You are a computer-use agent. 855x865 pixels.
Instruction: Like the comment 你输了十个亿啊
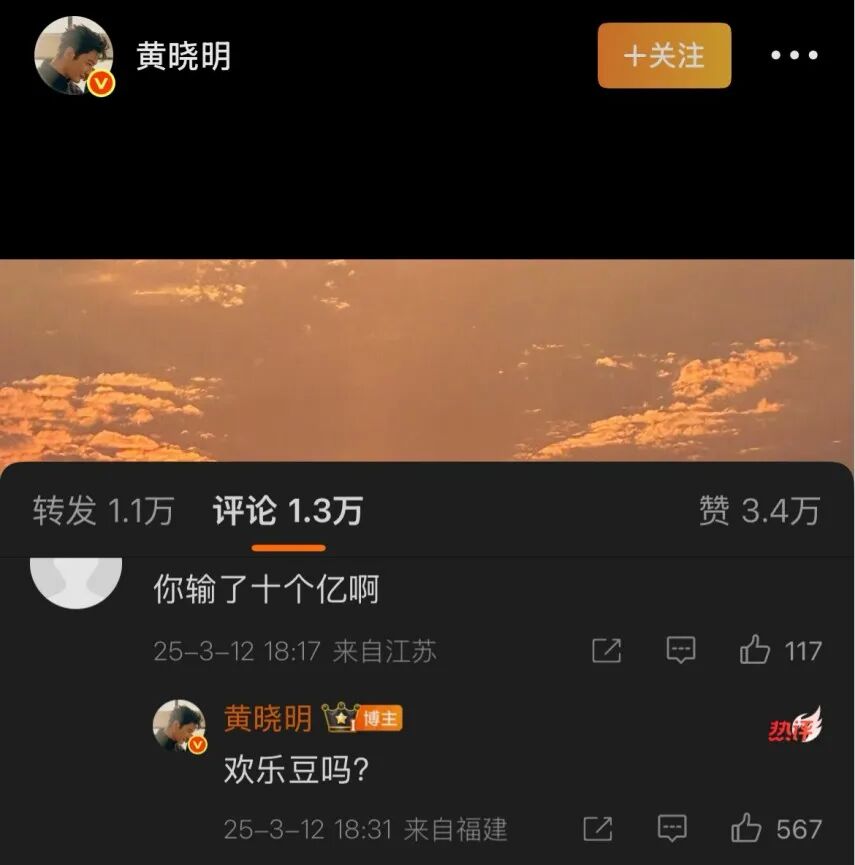tap(755, 651)
